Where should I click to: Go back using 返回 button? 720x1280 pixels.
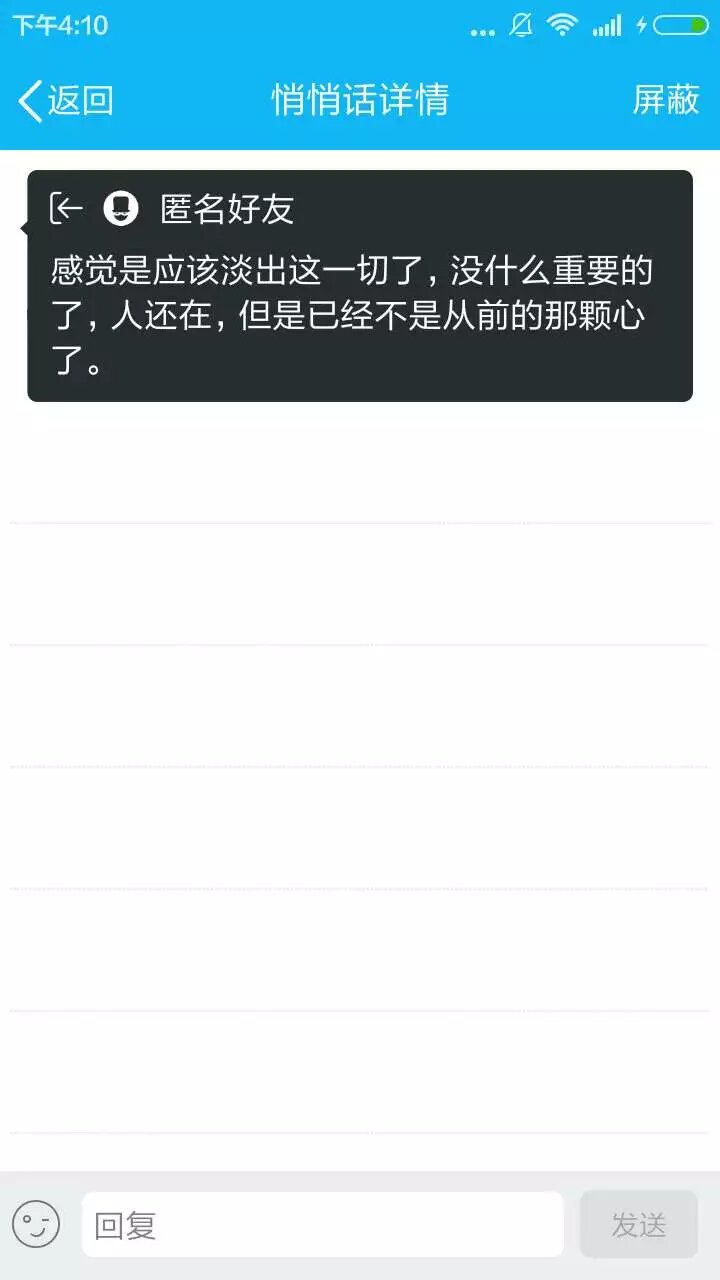(x=66, y=100)
